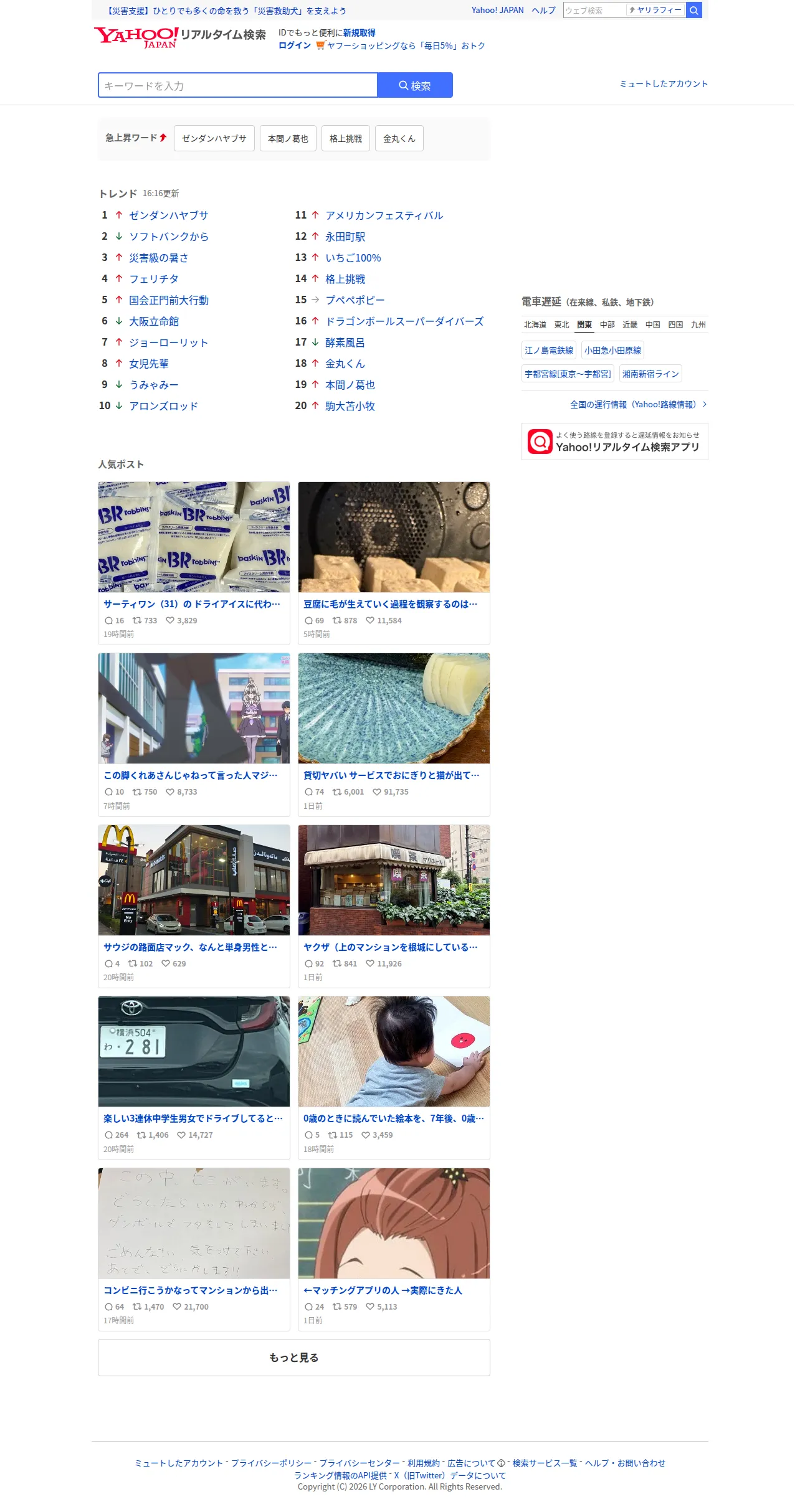Image resolution: width=800 pixels, height=1512 pixels.
Task: Open the Yahoo!リアルタイム検索アプリ banner
Action: coord(615,442)
